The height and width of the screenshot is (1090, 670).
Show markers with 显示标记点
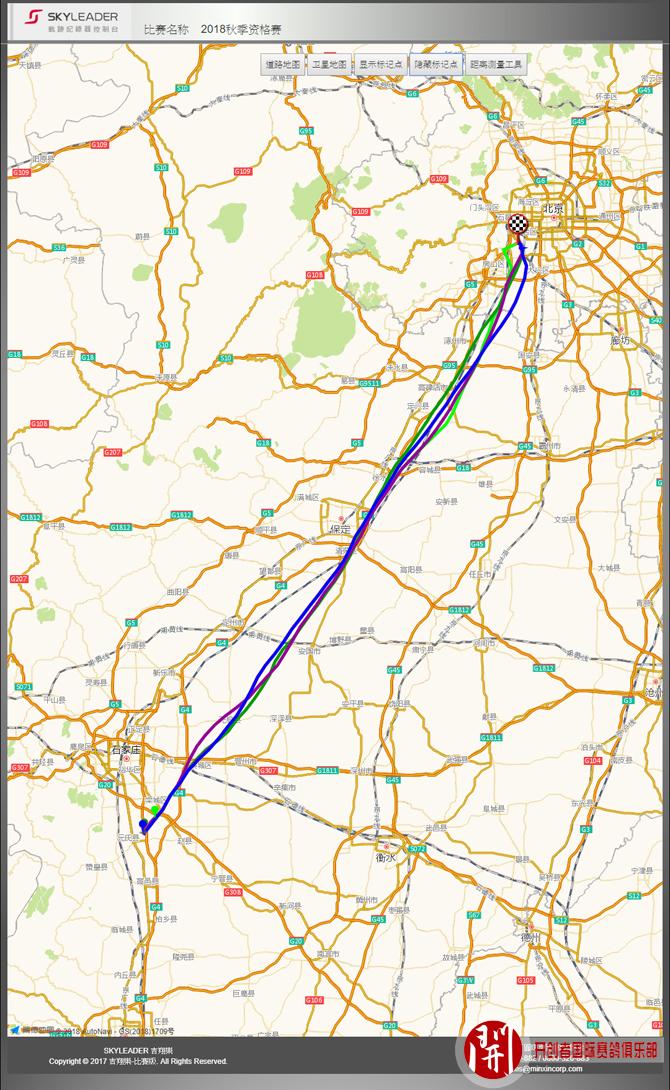pyautogui.click(x=381, y=64)
